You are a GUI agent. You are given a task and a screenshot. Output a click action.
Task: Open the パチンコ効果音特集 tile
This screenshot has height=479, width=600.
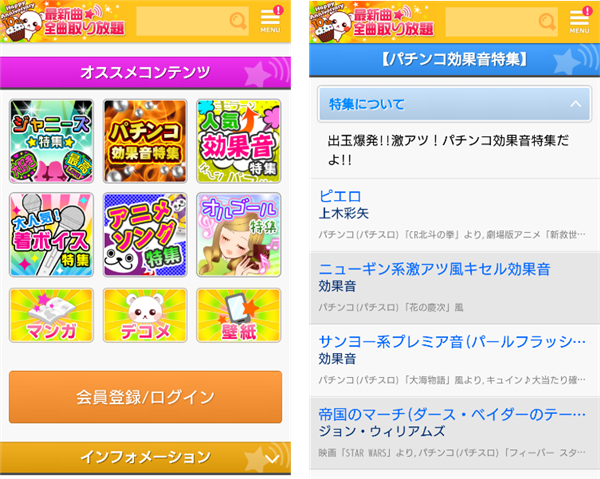(x=145, y=141)
